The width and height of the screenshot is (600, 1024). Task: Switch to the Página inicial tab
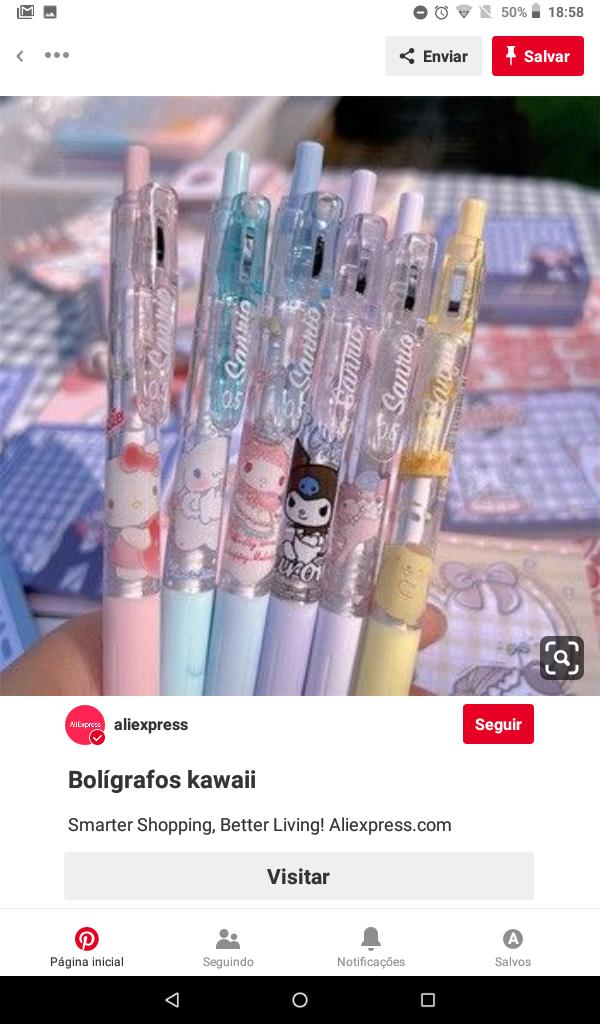tap(87, 946)
